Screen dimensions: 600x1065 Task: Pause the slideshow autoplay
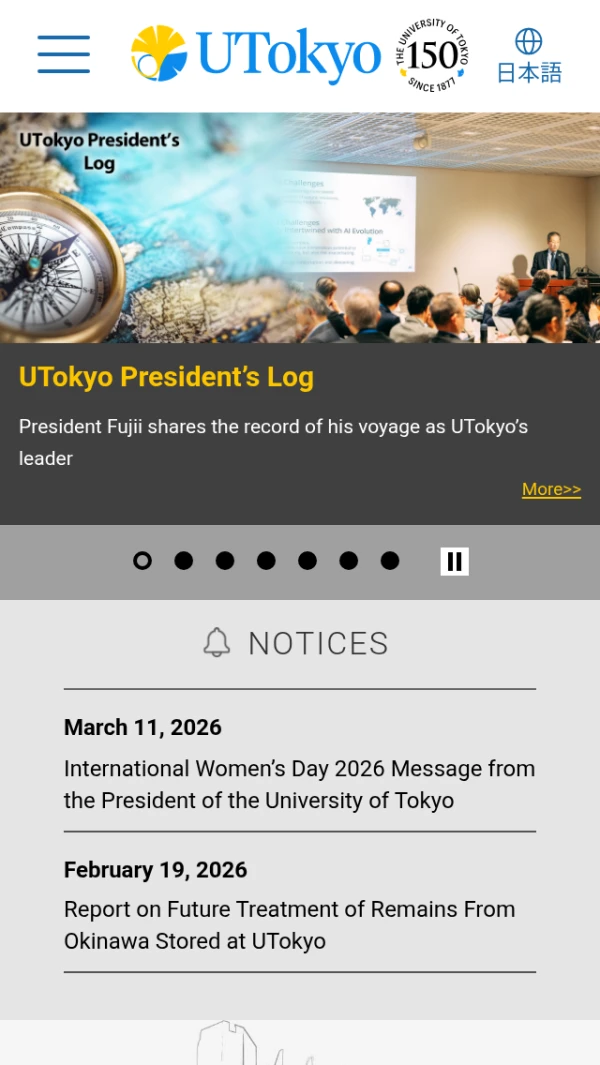[455, 561]
